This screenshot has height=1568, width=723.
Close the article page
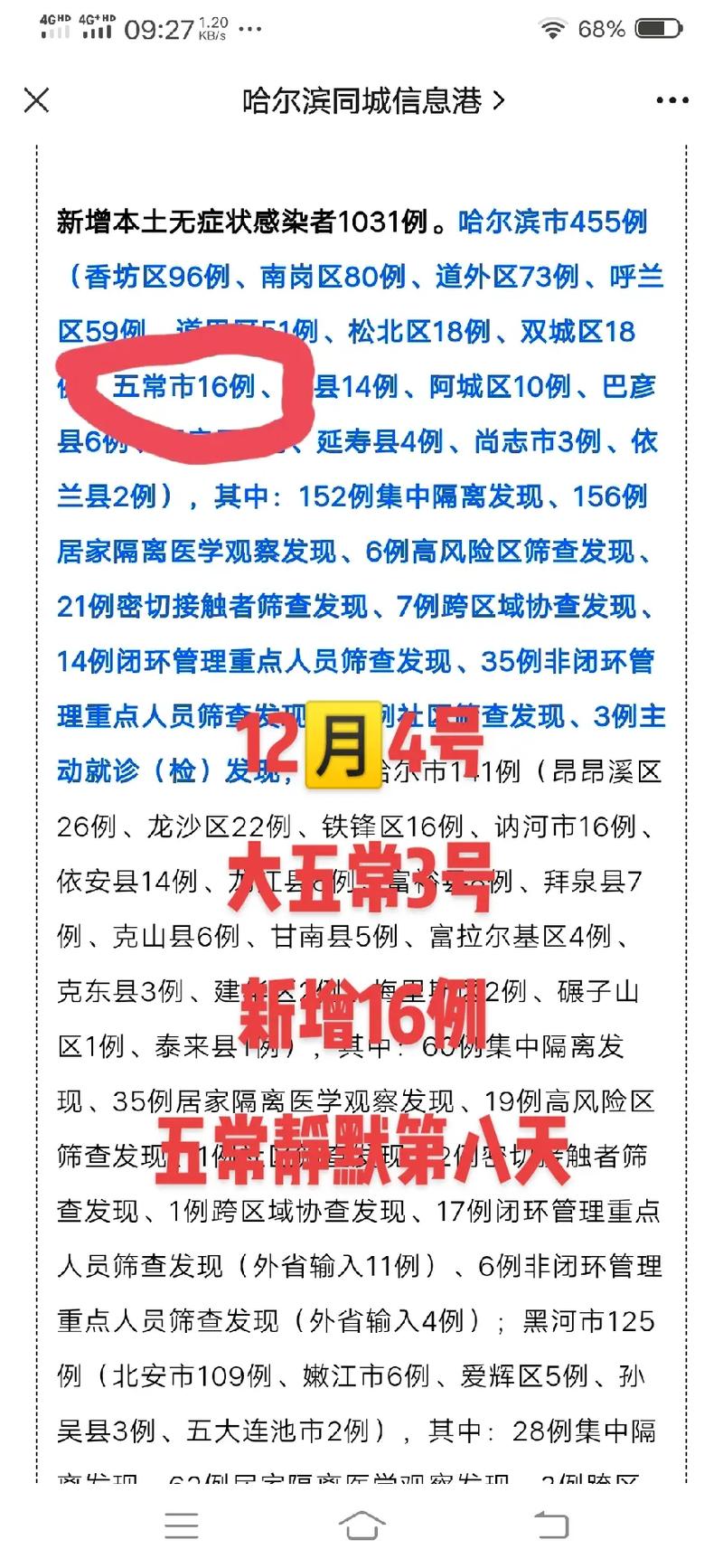[36, 100]
